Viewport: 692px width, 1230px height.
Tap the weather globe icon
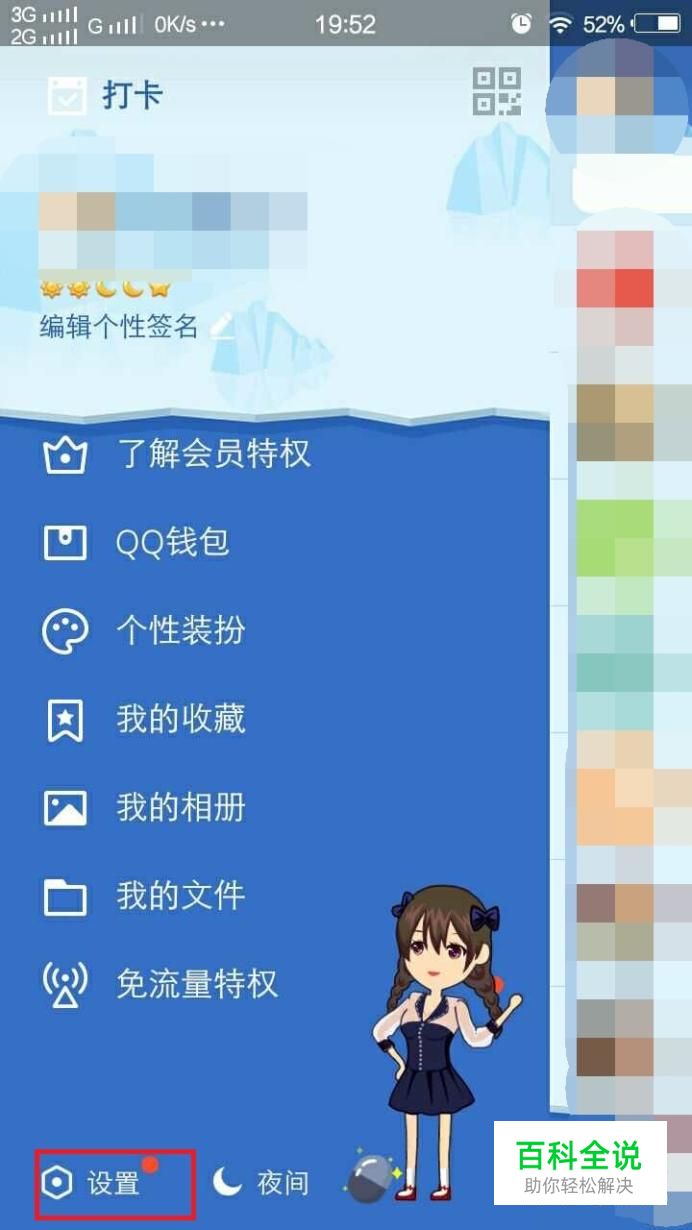pyautogui.click(x=372, y=1175)
